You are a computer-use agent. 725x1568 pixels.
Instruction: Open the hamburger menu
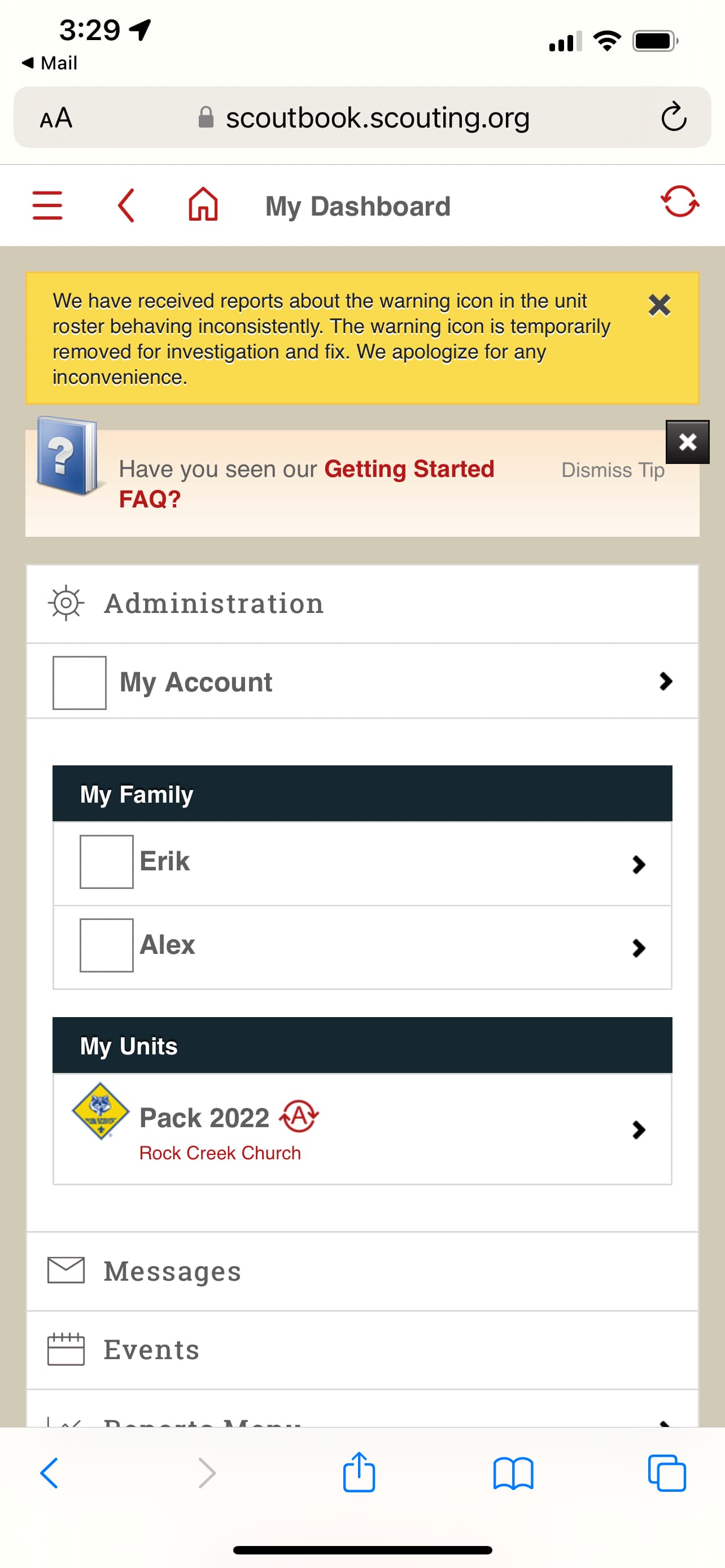tap(47, 205)
